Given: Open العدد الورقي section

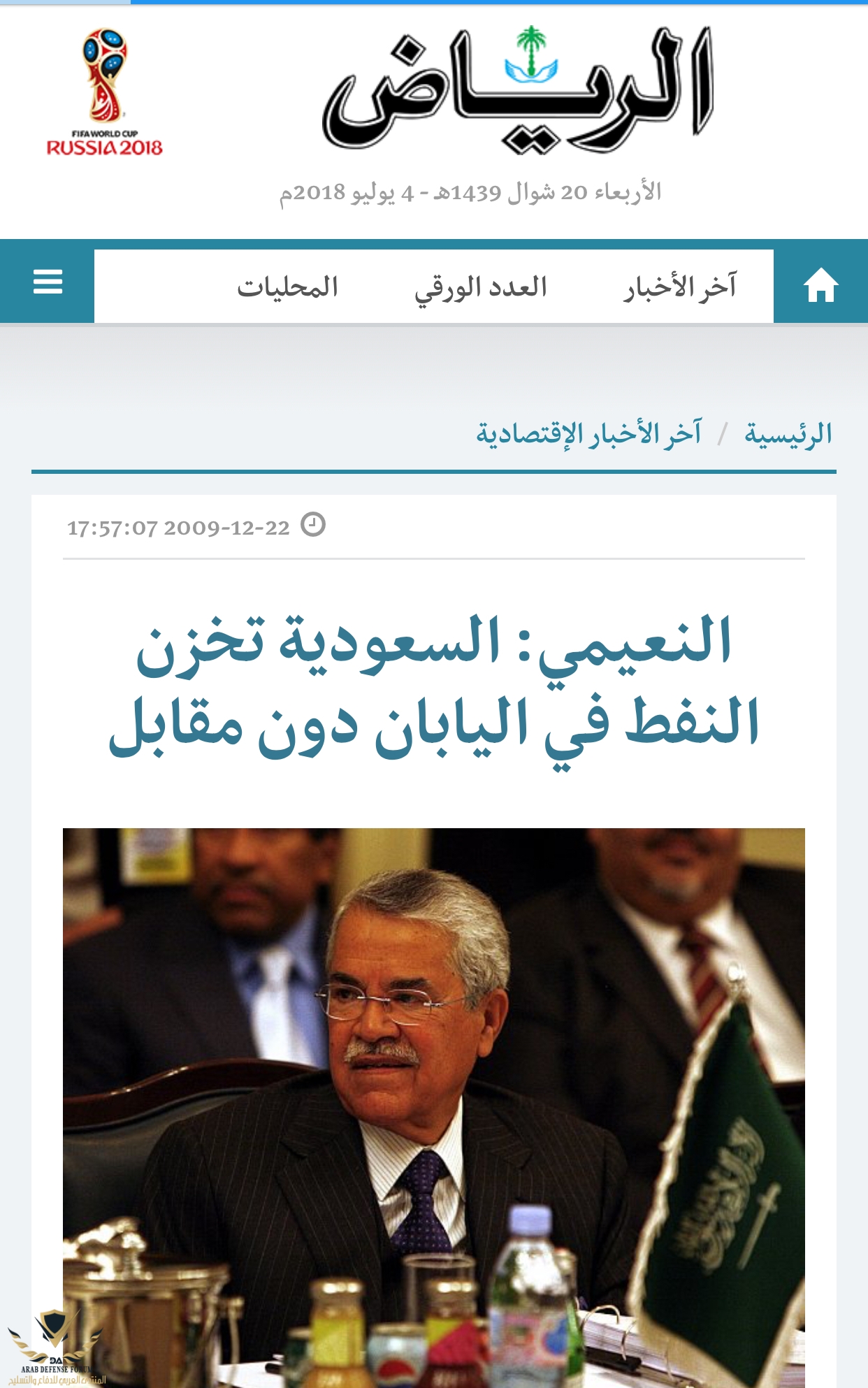Looking at the screenshot, I should tap(481, 287).
